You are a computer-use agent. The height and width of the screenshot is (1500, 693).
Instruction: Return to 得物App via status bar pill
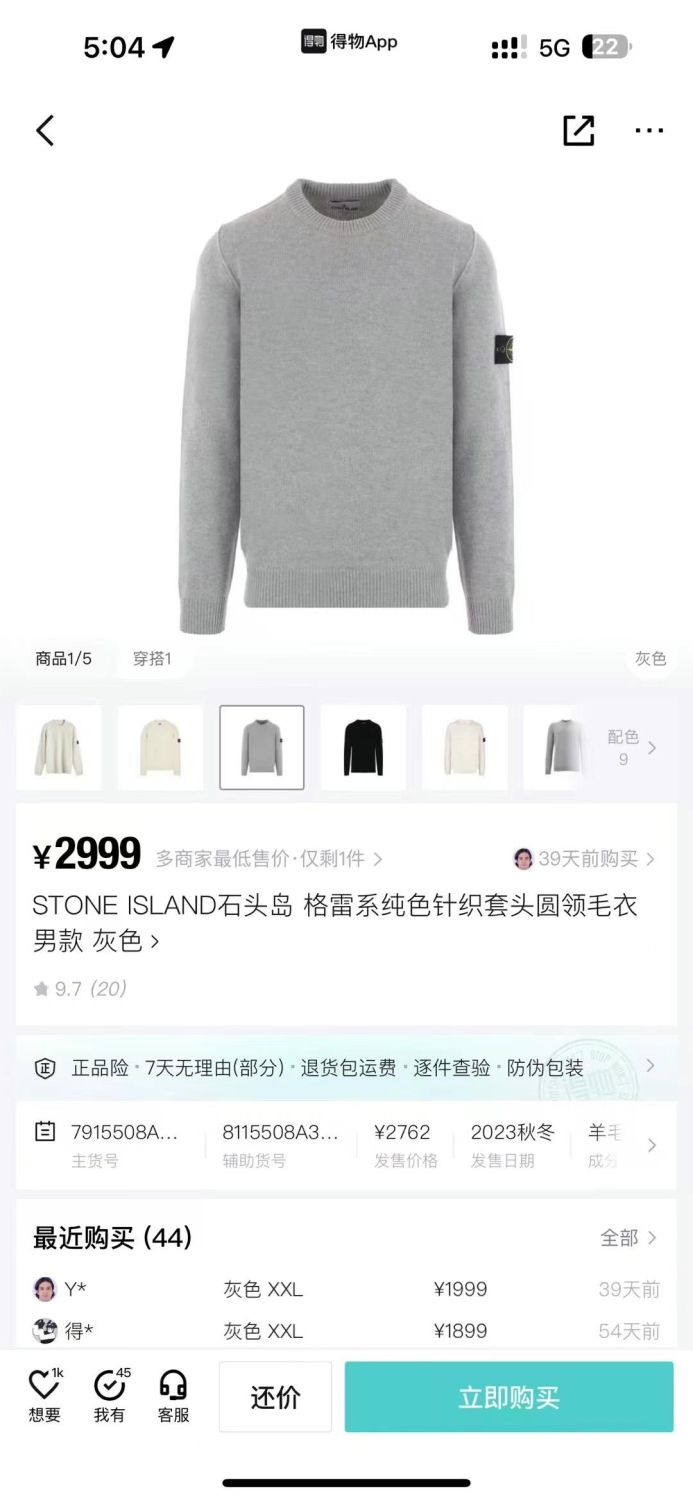349,42
